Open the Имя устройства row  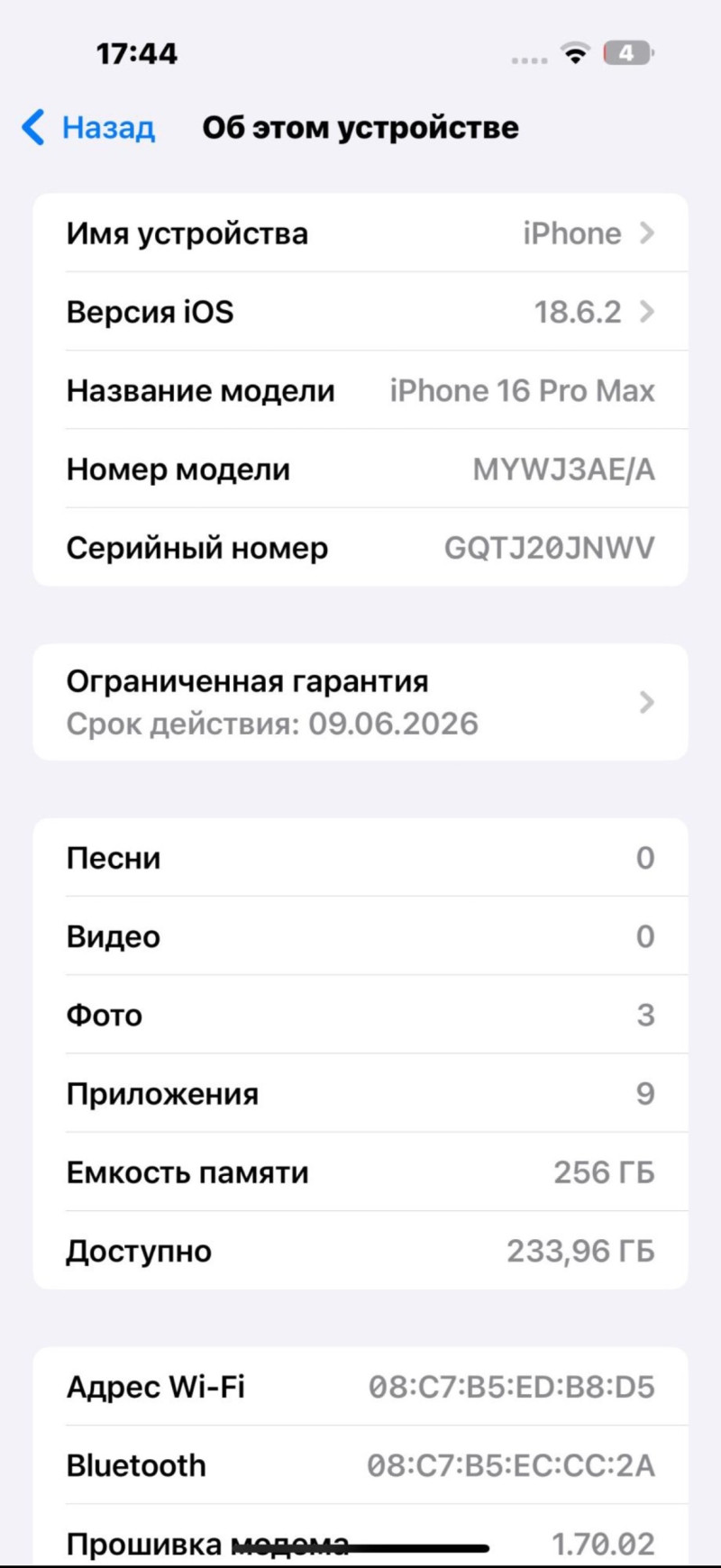coord(360,233)
